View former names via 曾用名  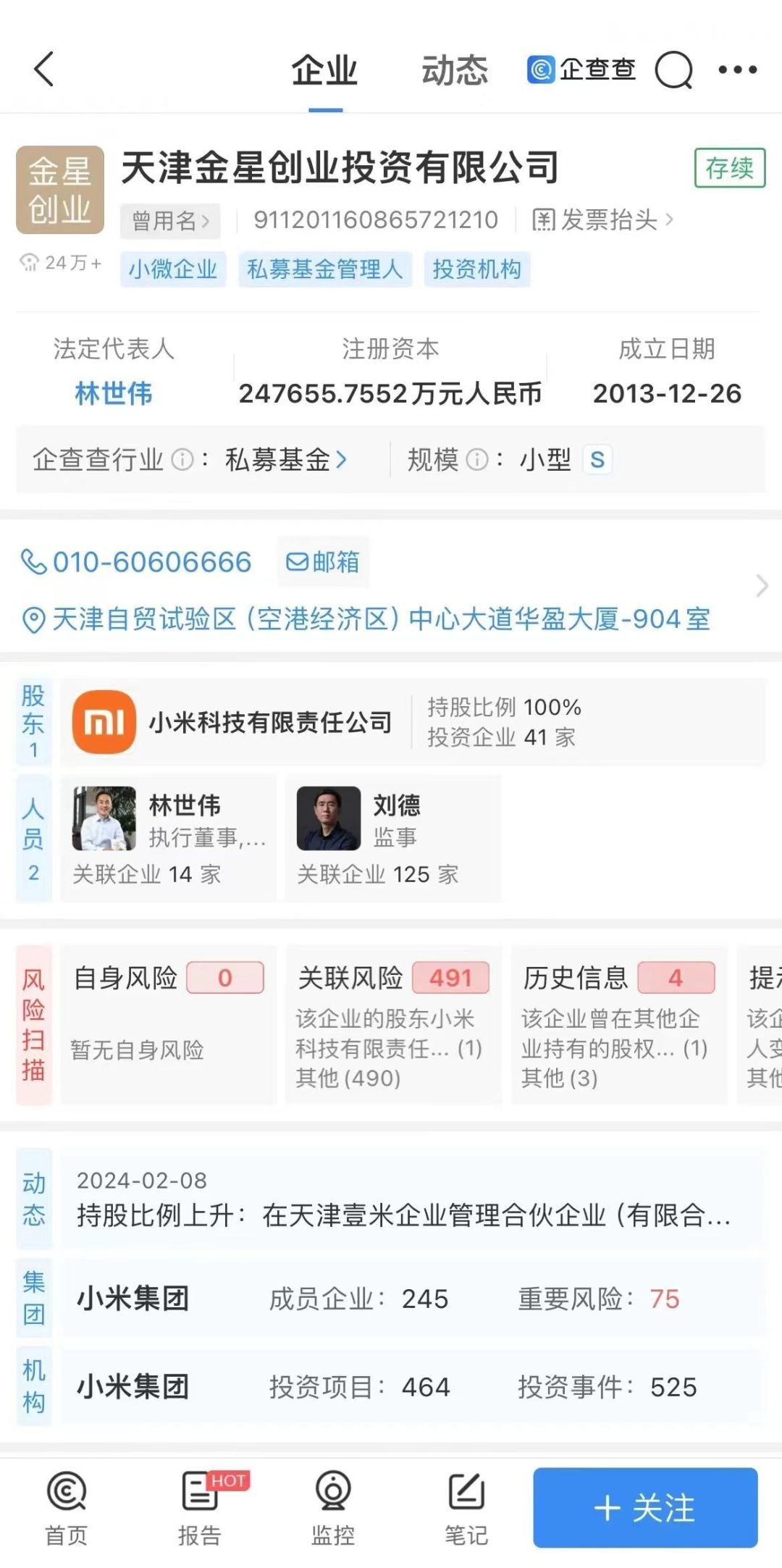point(170,220)
